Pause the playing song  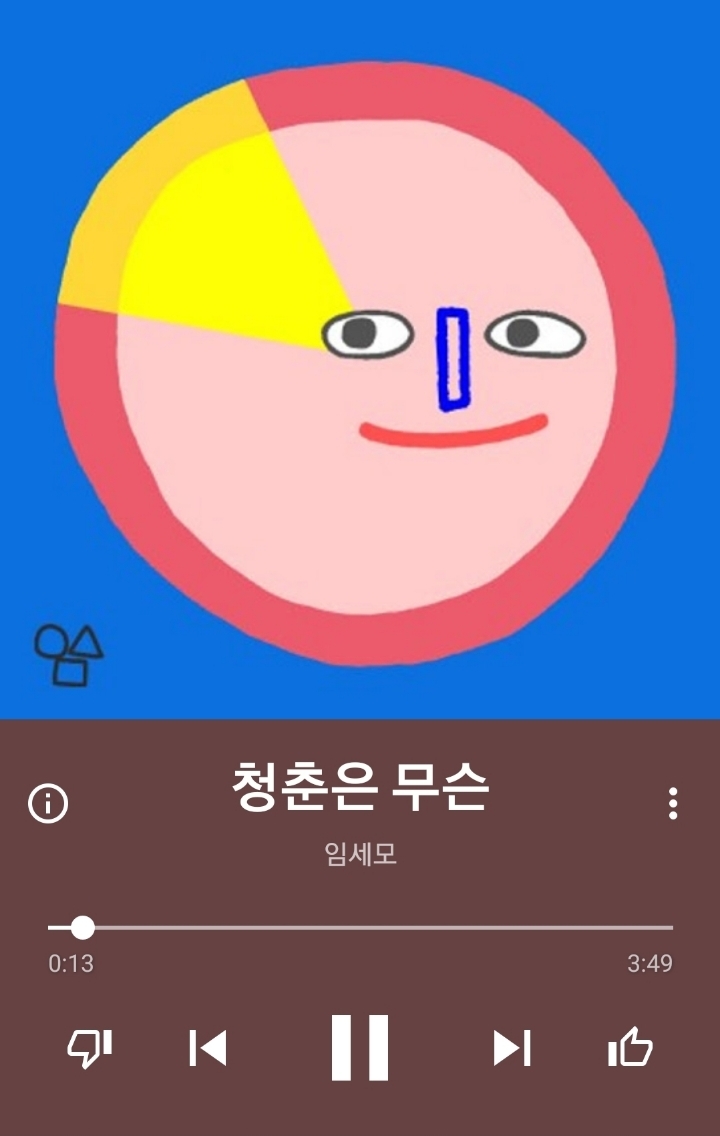coord(360,1047)
